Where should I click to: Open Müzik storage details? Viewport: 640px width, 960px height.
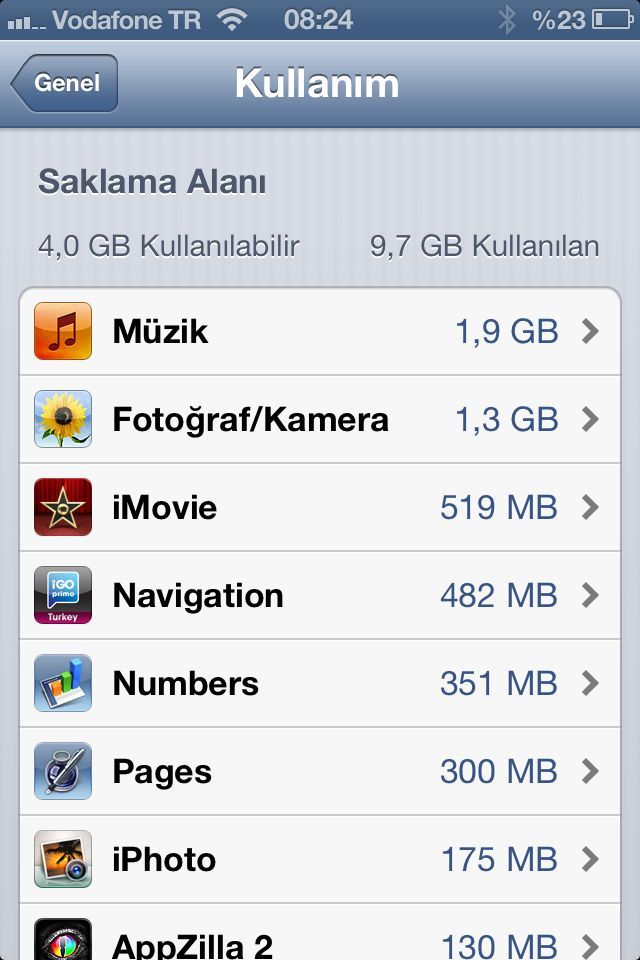320,332
